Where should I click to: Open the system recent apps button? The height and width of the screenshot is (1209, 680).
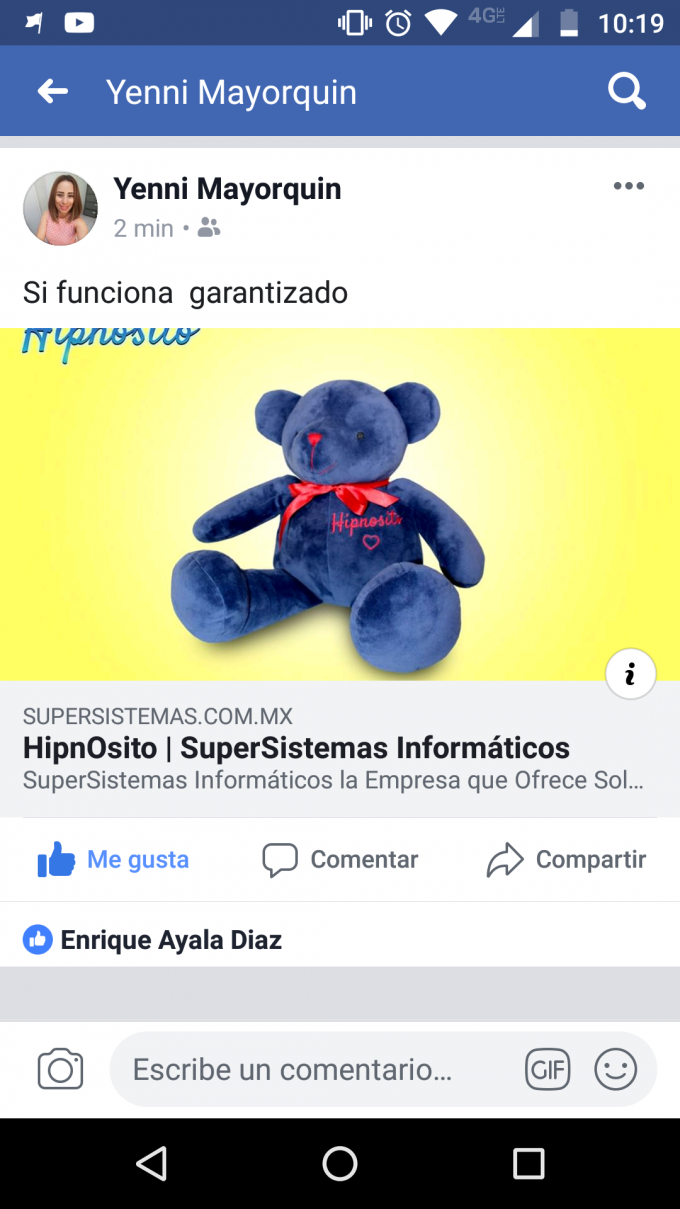[x=527, y=1163]
